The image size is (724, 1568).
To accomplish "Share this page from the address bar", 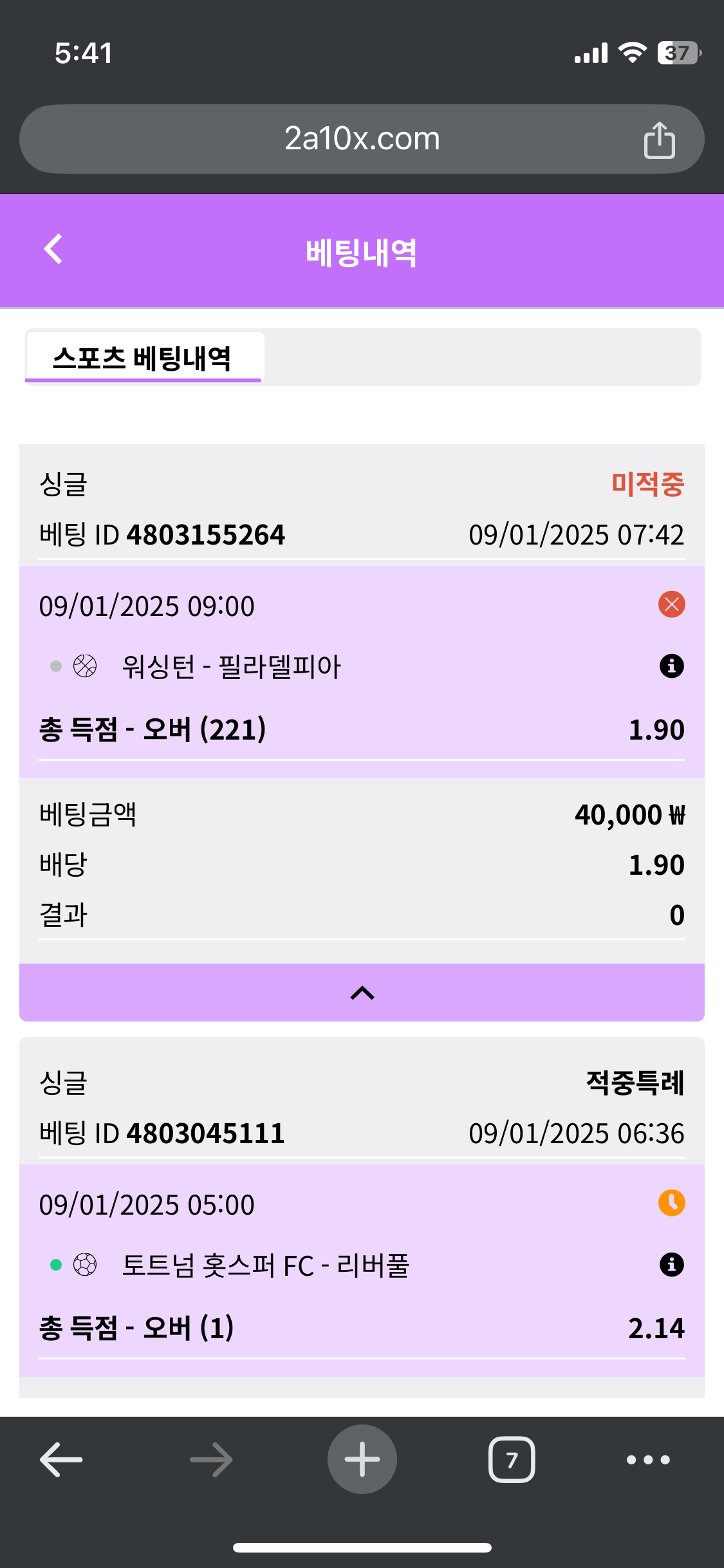I will [x=659, y=140].
